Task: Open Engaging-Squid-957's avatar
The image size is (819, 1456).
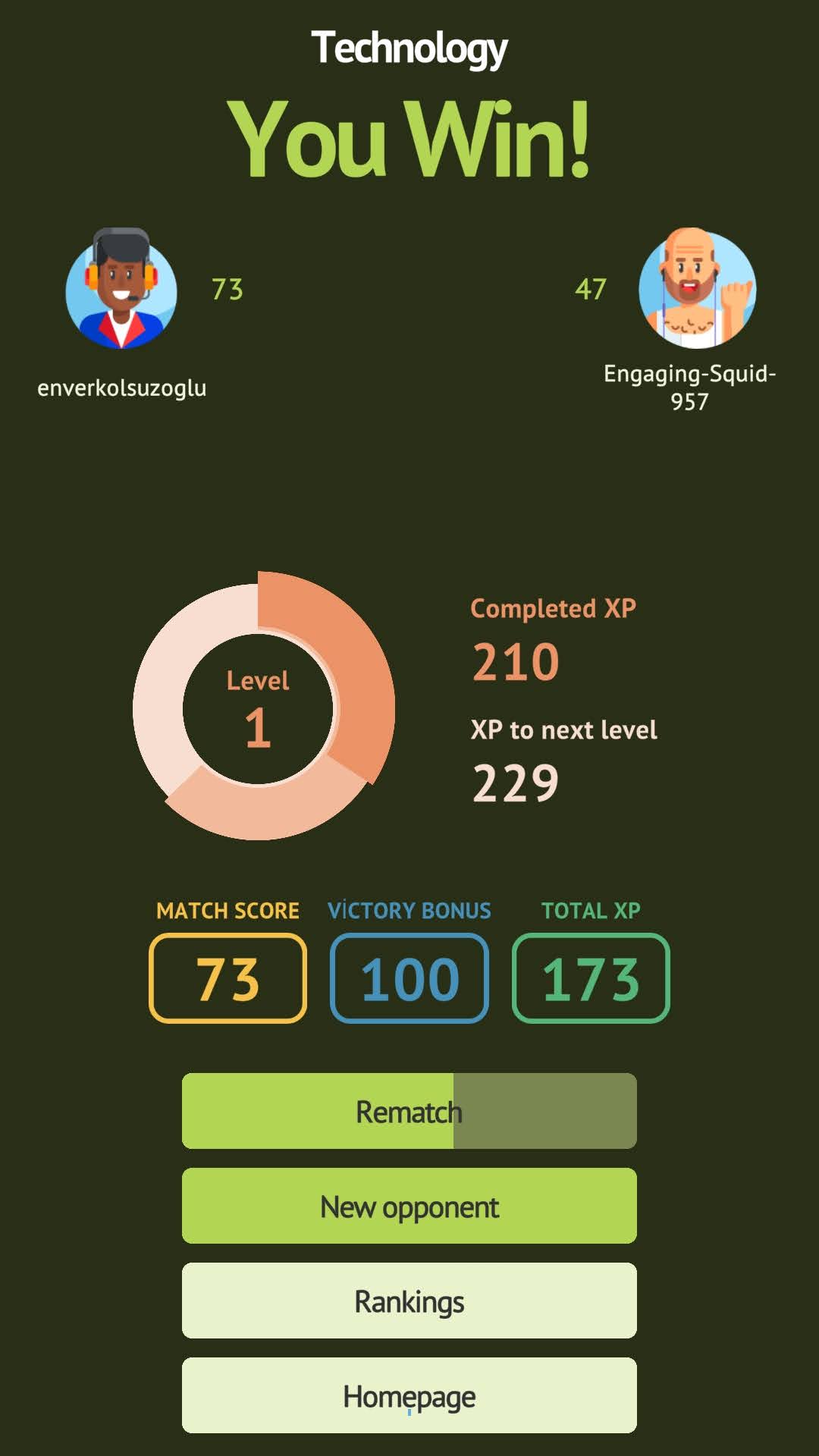Action: pyautogui.click(x=696, y=289)
